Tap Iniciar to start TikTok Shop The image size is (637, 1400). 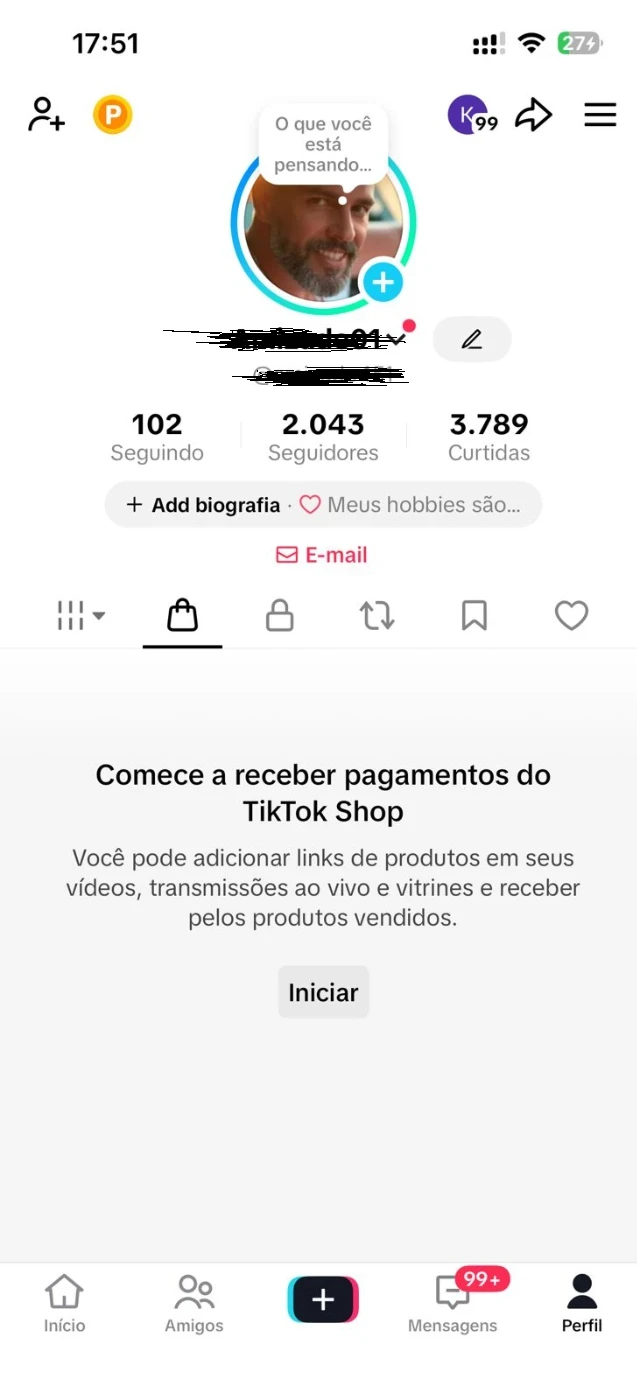(x=323, y=992)
